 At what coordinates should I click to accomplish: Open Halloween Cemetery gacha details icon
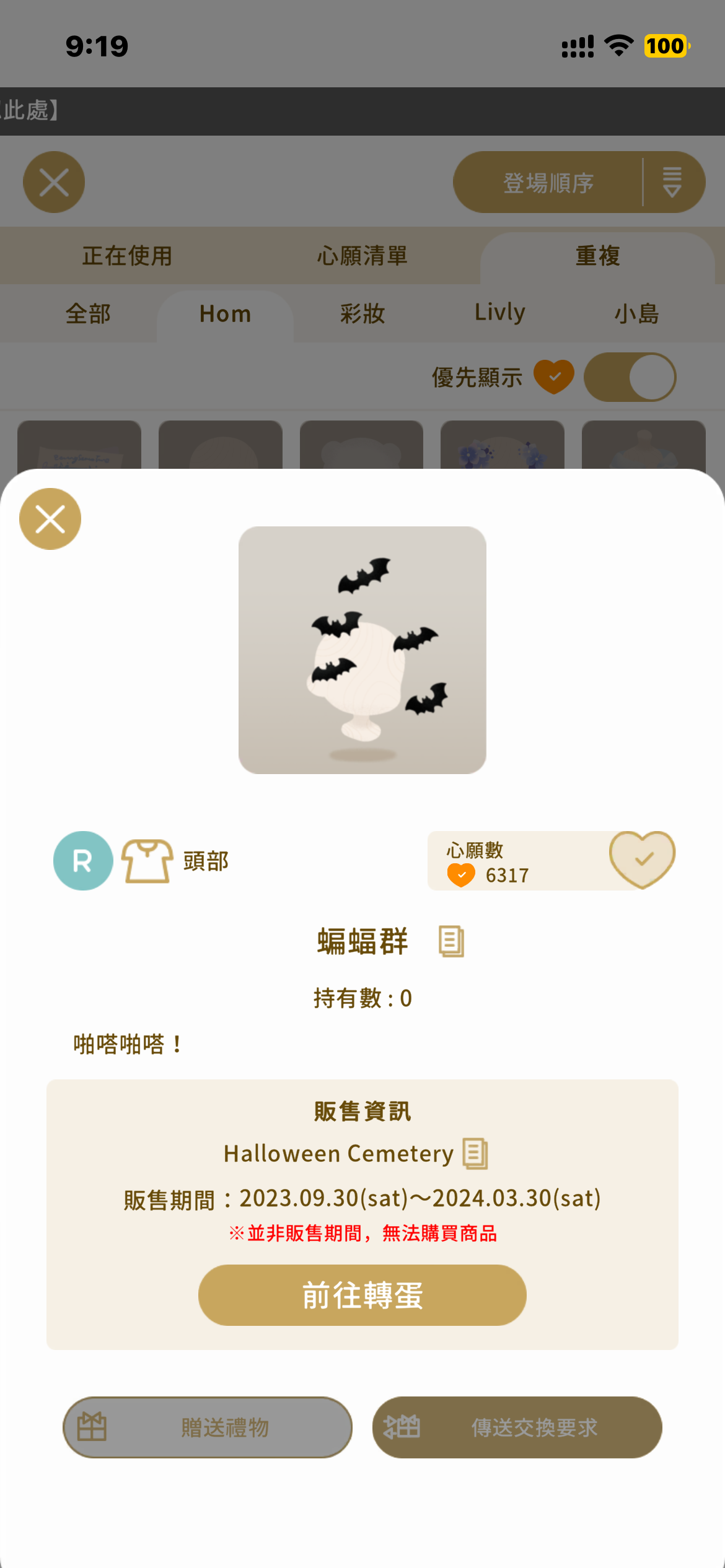tap(475, 1154)
